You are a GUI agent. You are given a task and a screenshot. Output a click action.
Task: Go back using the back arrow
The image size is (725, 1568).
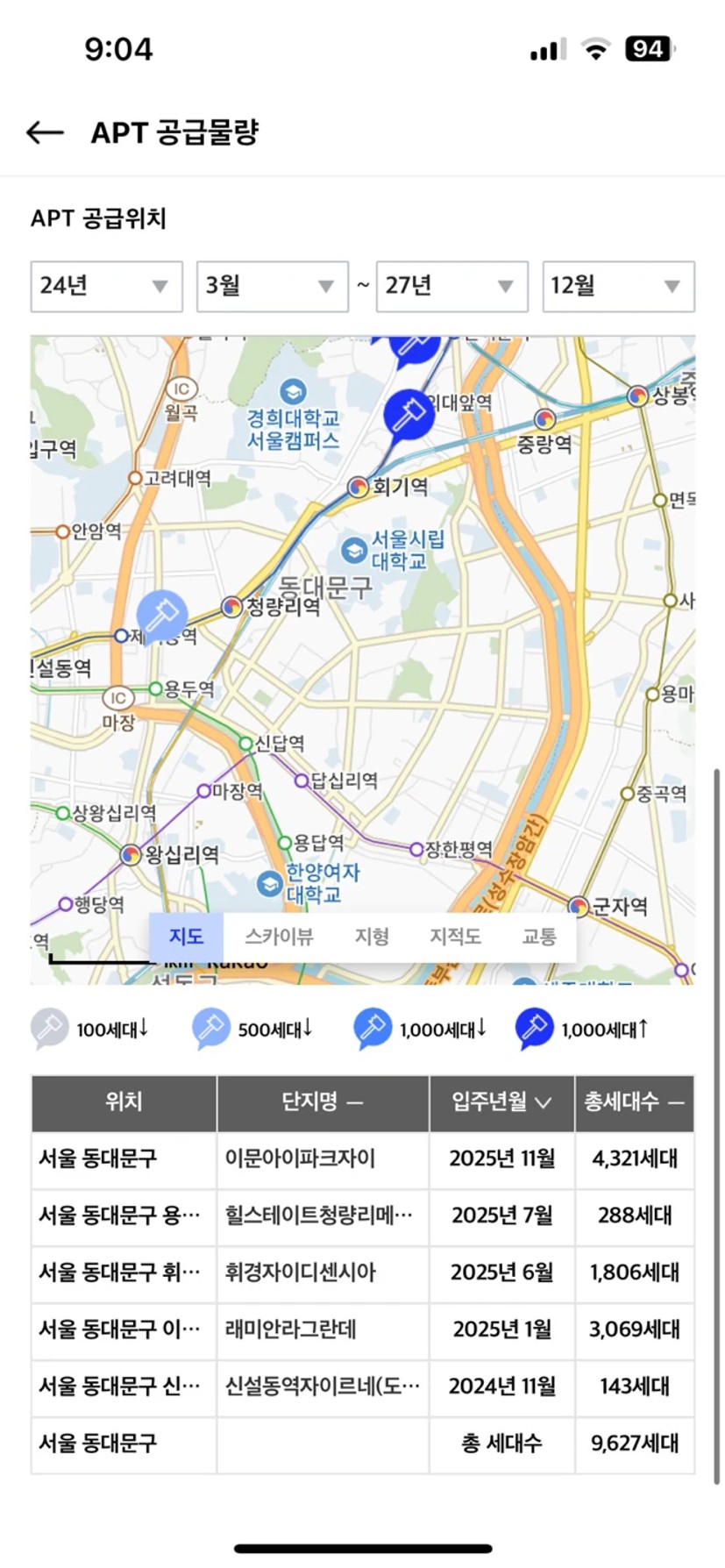(x=46, y=132)
